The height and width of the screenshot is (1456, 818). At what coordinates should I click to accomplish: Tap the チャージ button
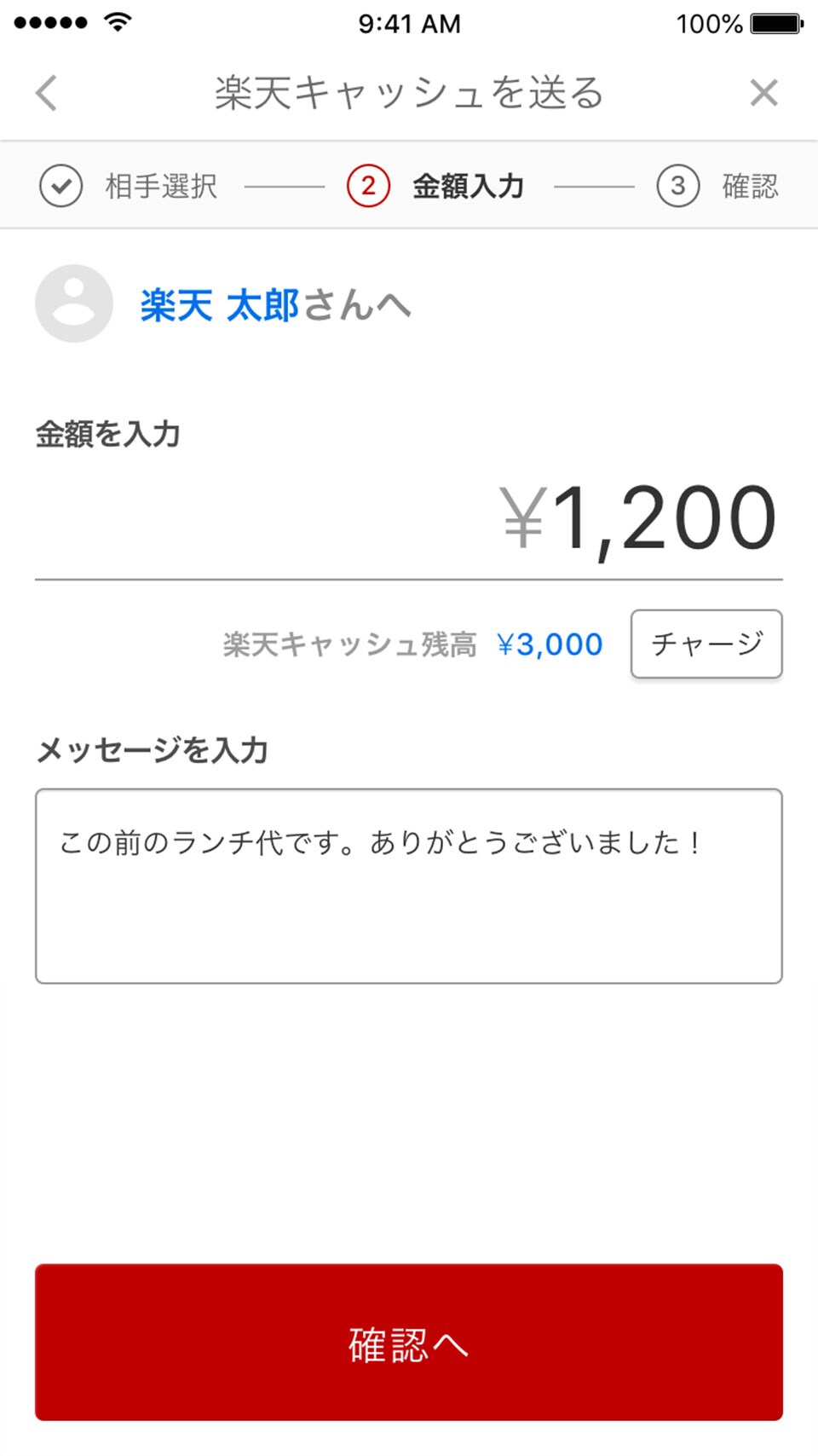coord(706,644)
